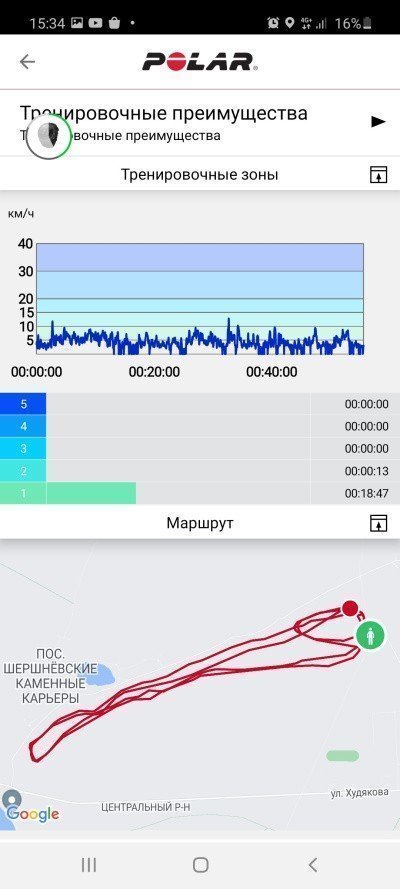Open recent apps from navigation bar
The image size is (400, 889).
click(x=88, y=865)
